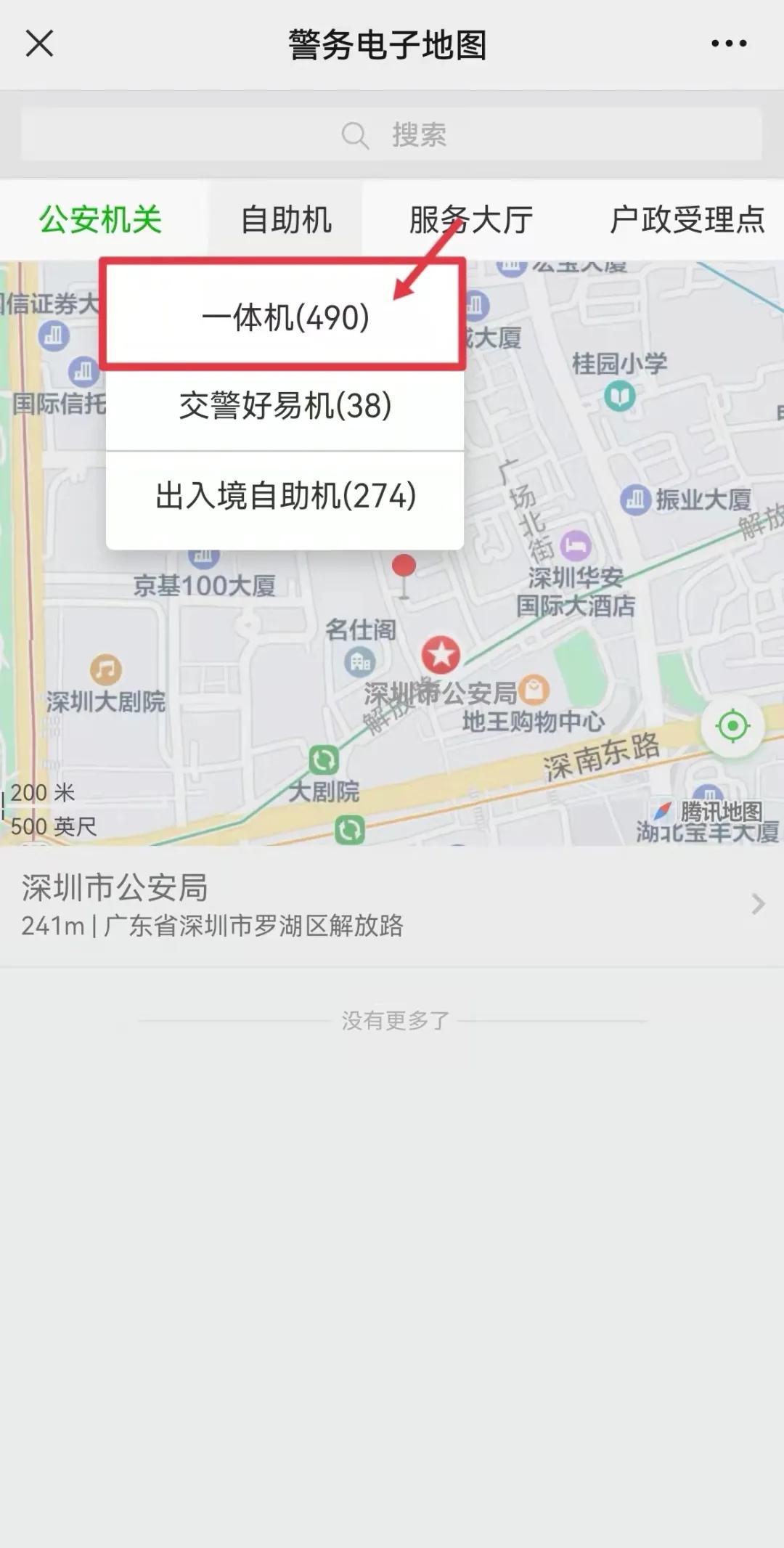The image size is (784, 1548).
Task: Switch to the 自助机 tab
Action: pos(286,220)
